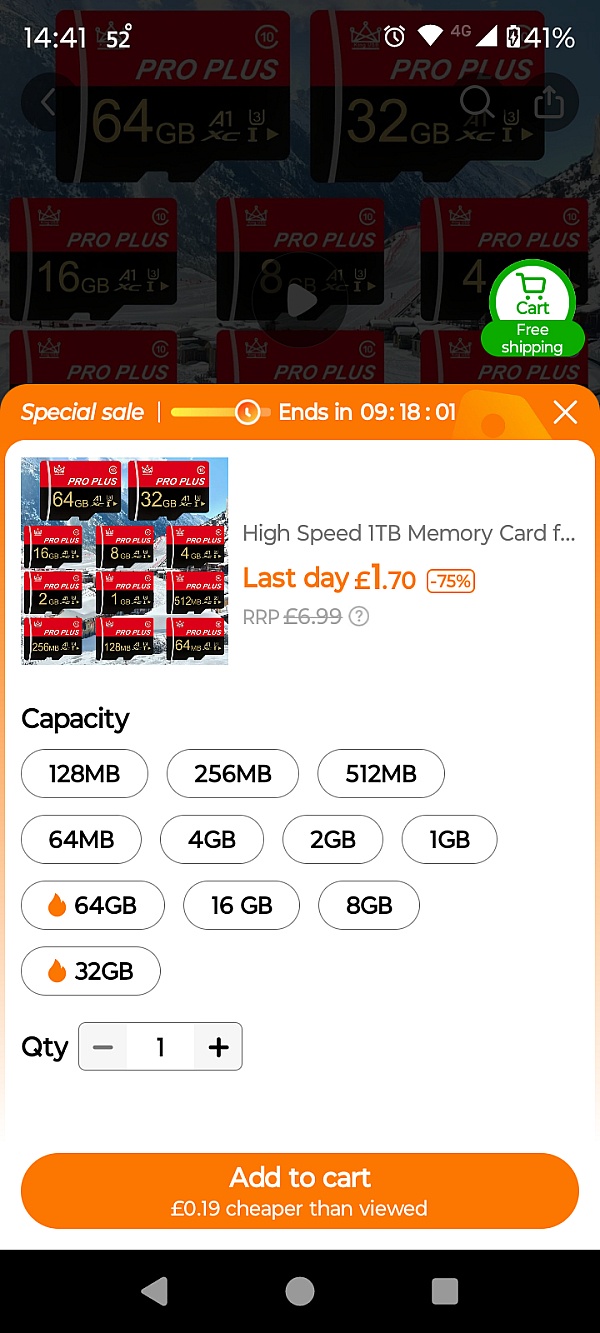Choose 256MB capacity

click(x=232, y=773)
